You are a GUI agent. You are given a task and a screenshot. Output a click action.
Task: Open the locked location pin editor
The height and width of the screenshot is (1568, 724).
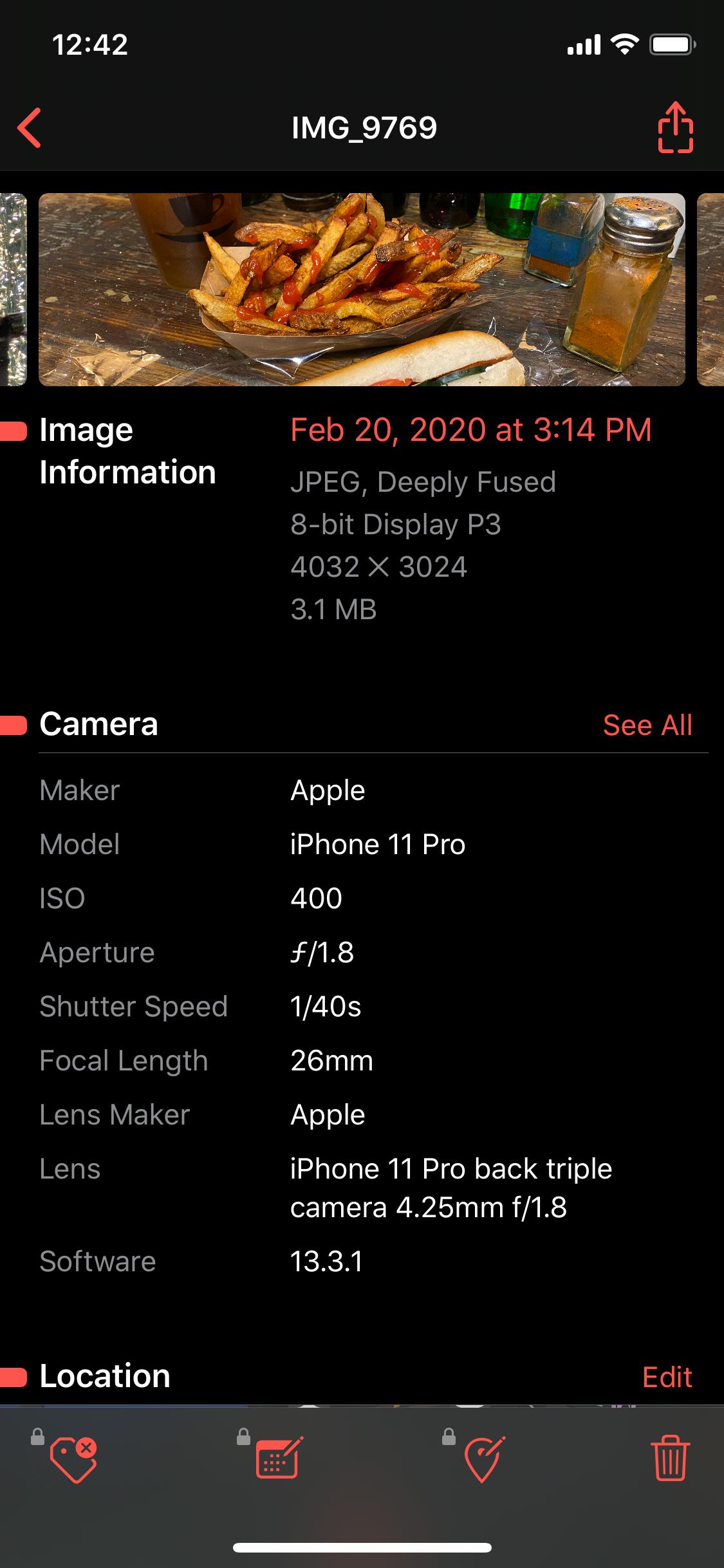pyautogui.click(x=483, y=1459)
